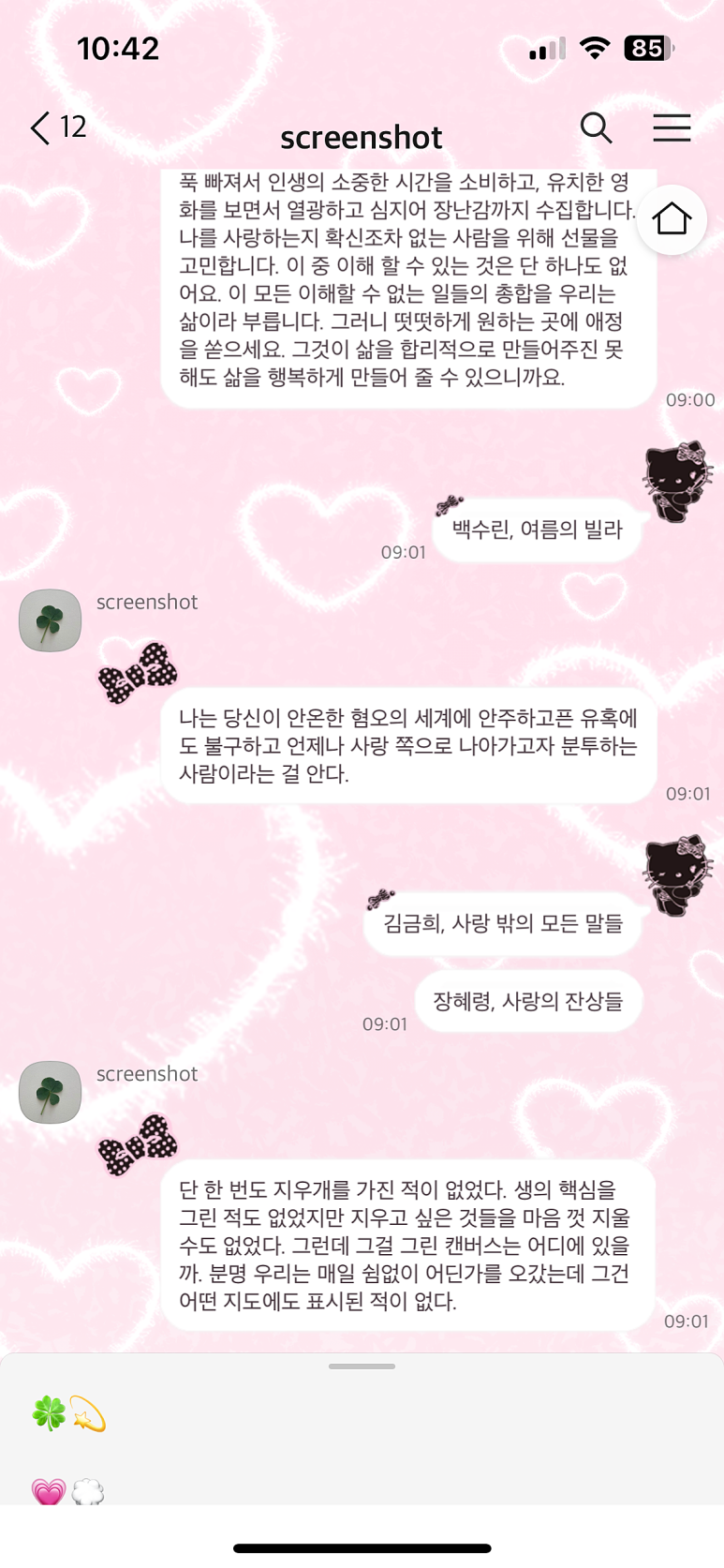Open screenshot's clover profile picture above 나는 당신이
The image size is (724, 1568).
pos(51,620)
